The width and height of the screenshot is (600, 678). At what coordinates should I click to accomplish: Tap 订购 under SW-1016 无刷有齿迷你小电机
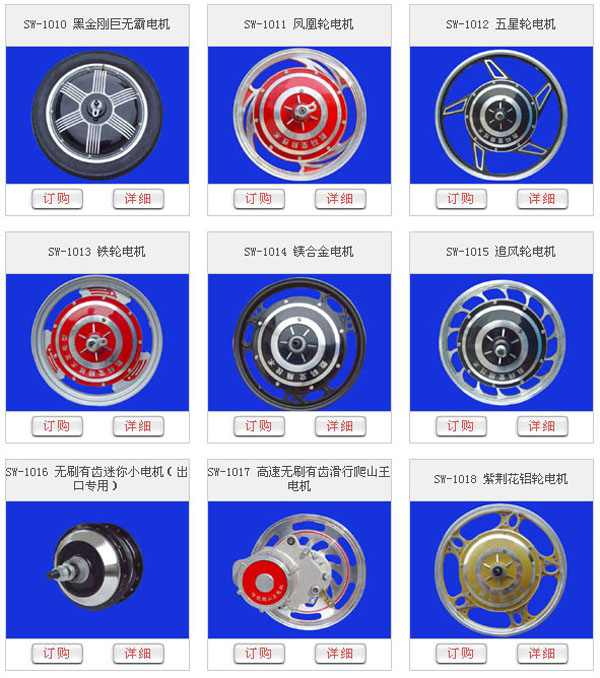pyautogui.click(x=56, y=653)
